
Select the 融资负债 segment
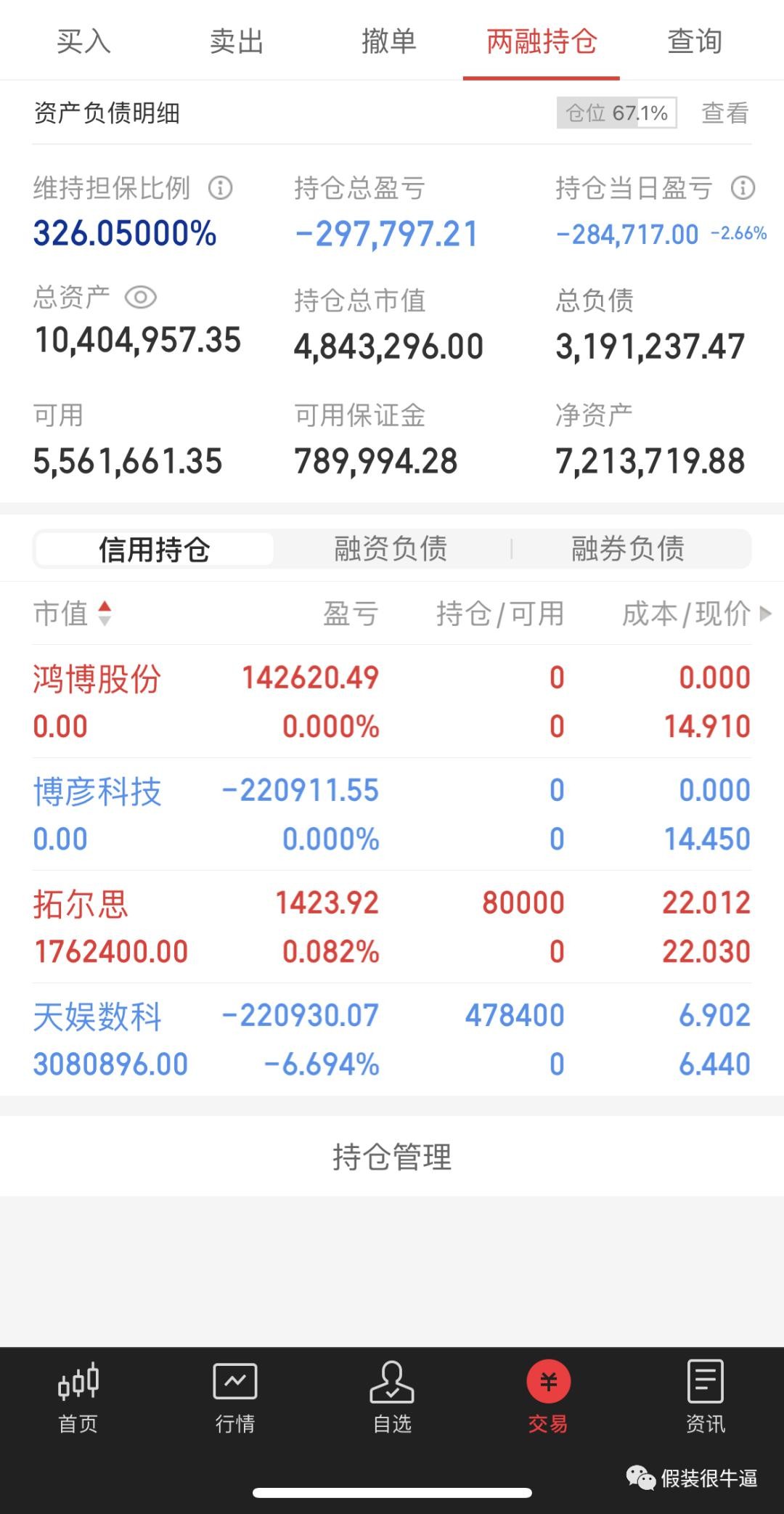point(391,548)
